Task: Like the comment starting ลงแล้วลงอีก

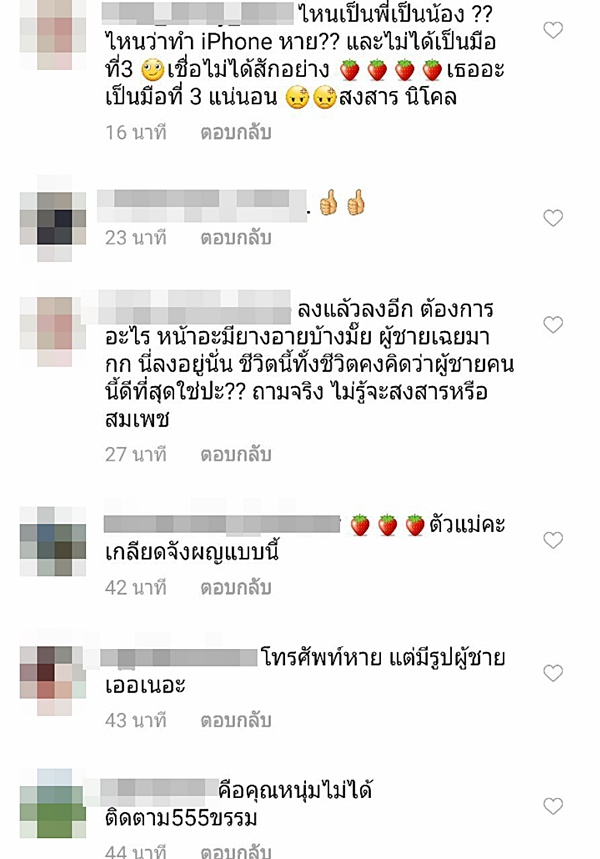Action: (x=552, y=325)
